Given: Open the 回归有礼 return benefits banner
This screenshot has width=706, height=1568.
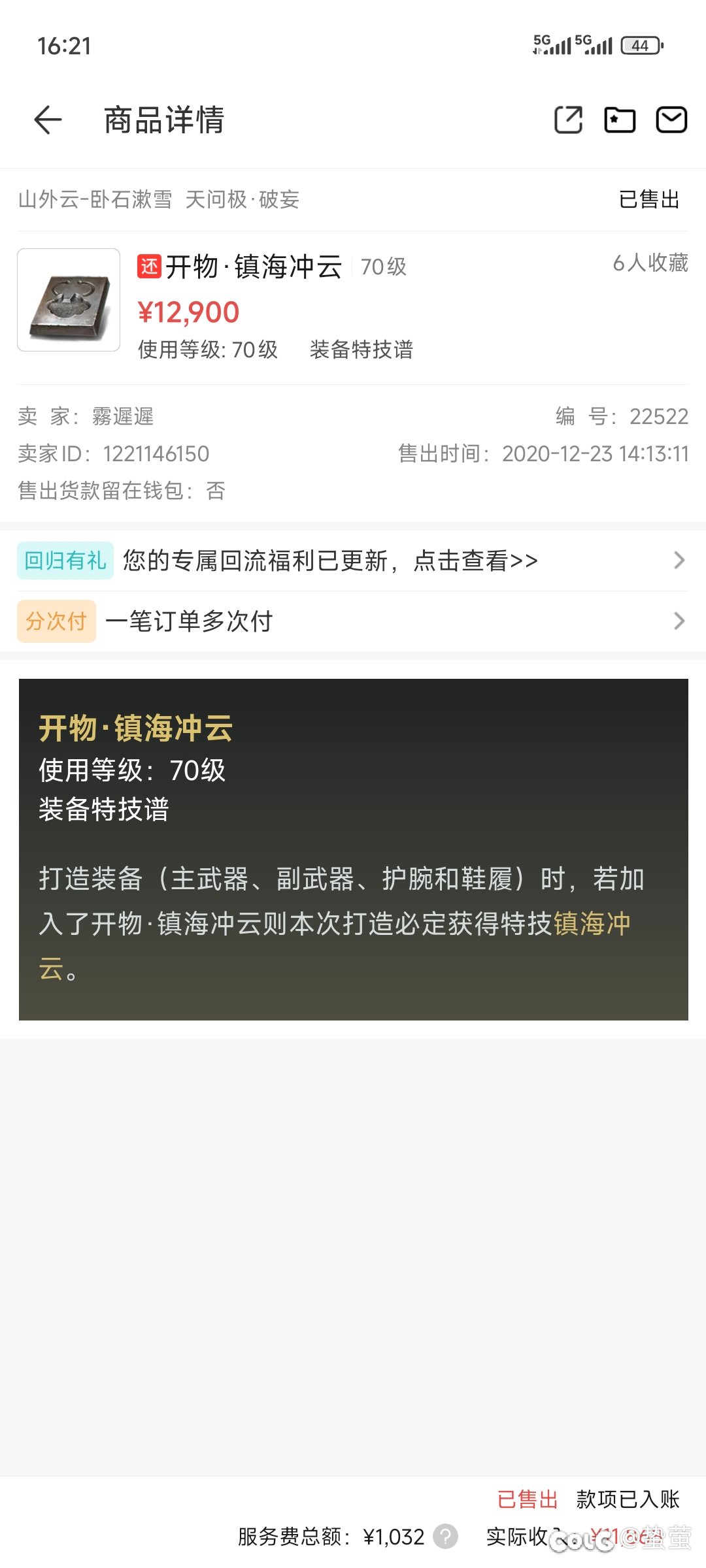Looking at the screenshot, I should pyautogui.click(x=353, y=561).
